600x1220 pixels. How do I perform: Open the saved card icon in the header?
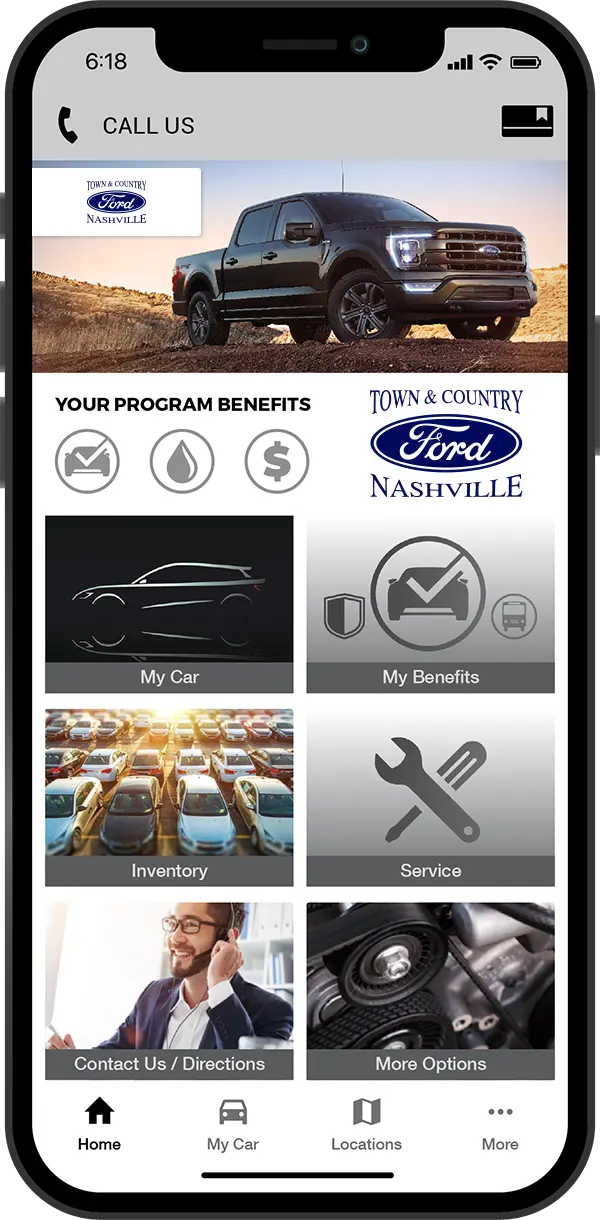[x=527, y=121]
